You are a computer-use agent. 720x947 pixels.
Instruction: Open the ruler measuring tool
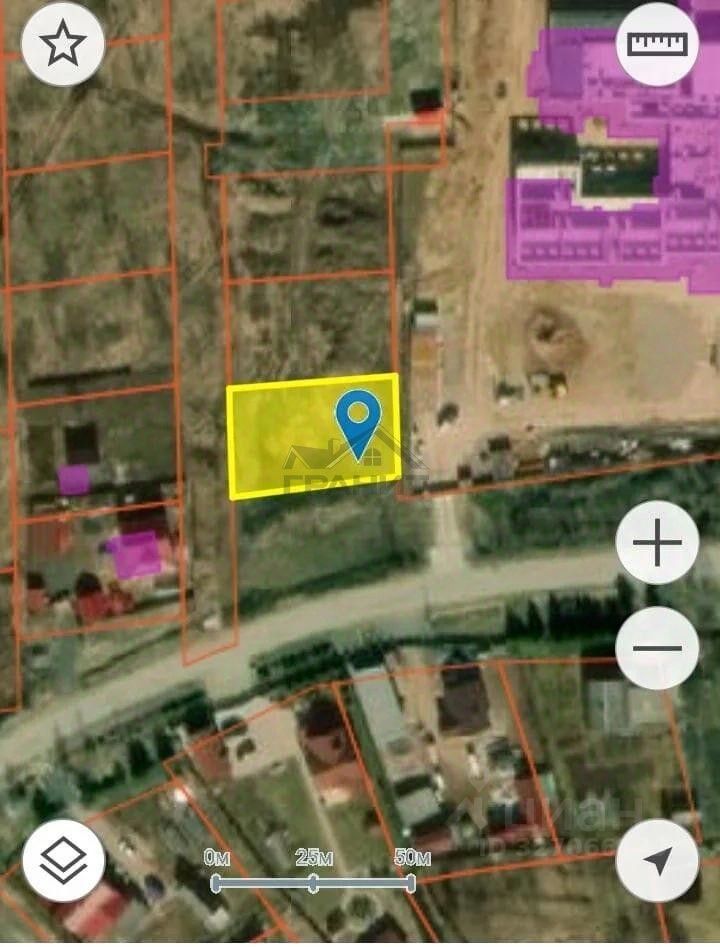(657, 44)
